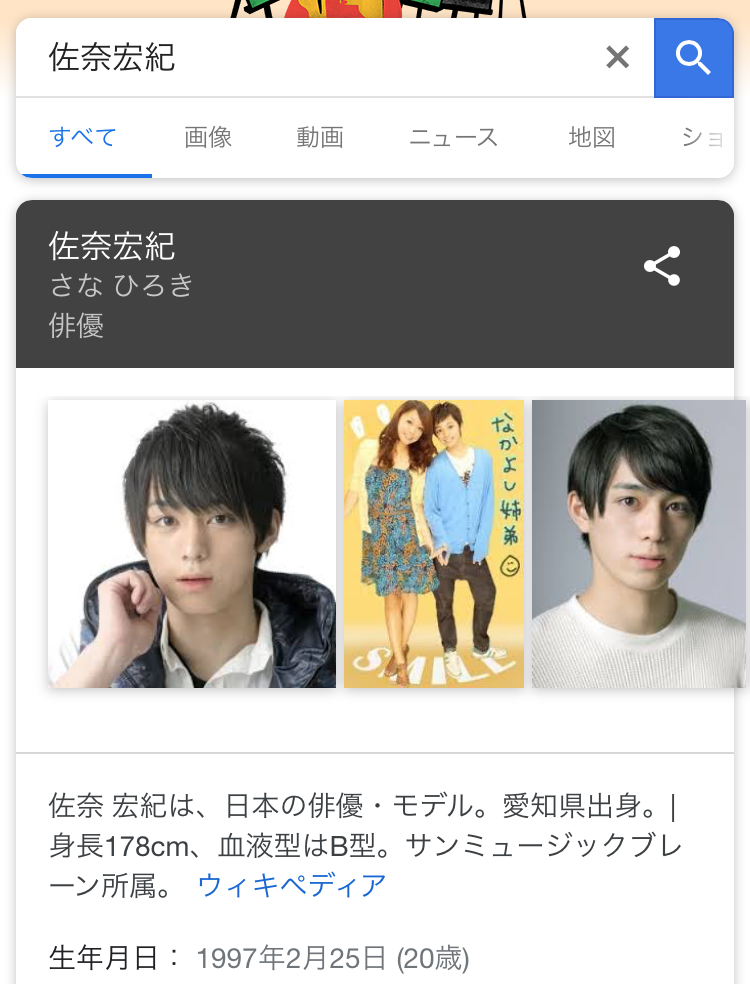
Task: Tap the search field containing 佐奈宏紀
Action: (x=300, y=57)
